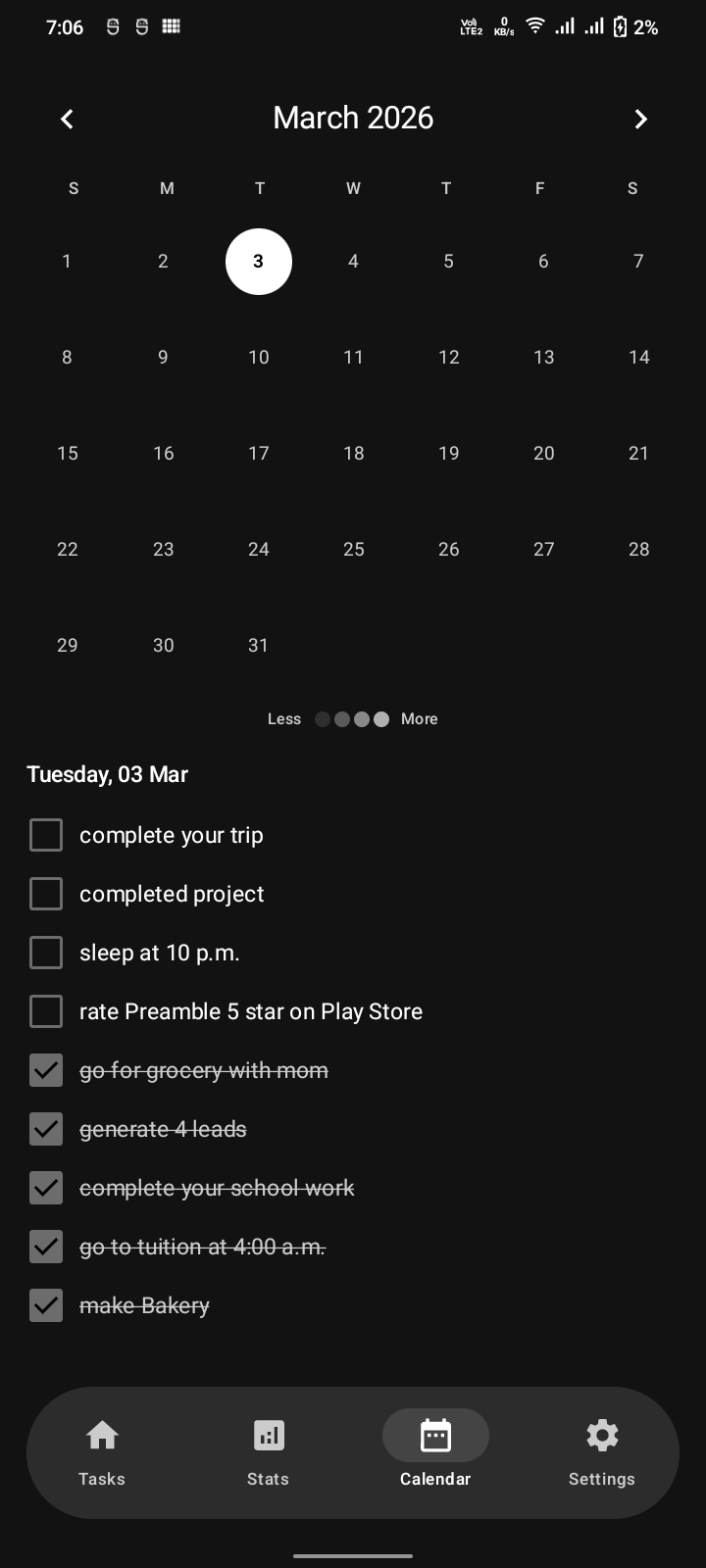This screenshot has height=1568, width=706.
Task: Advance to April using the right chevron
Action: (x=640, y=119)
